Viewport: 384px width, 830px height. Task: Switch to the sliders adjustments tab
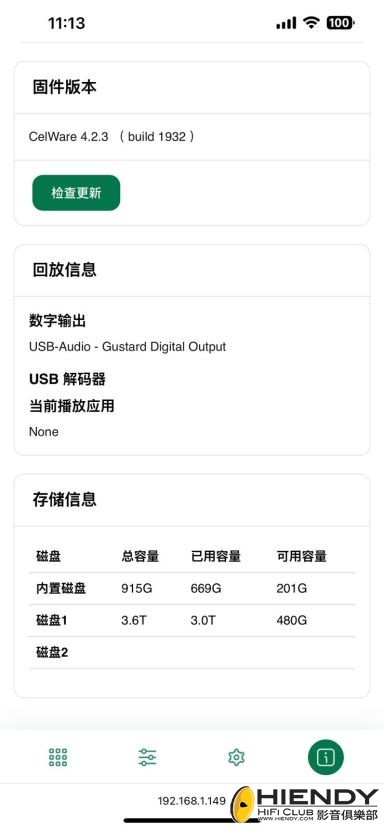click(147, 757)
